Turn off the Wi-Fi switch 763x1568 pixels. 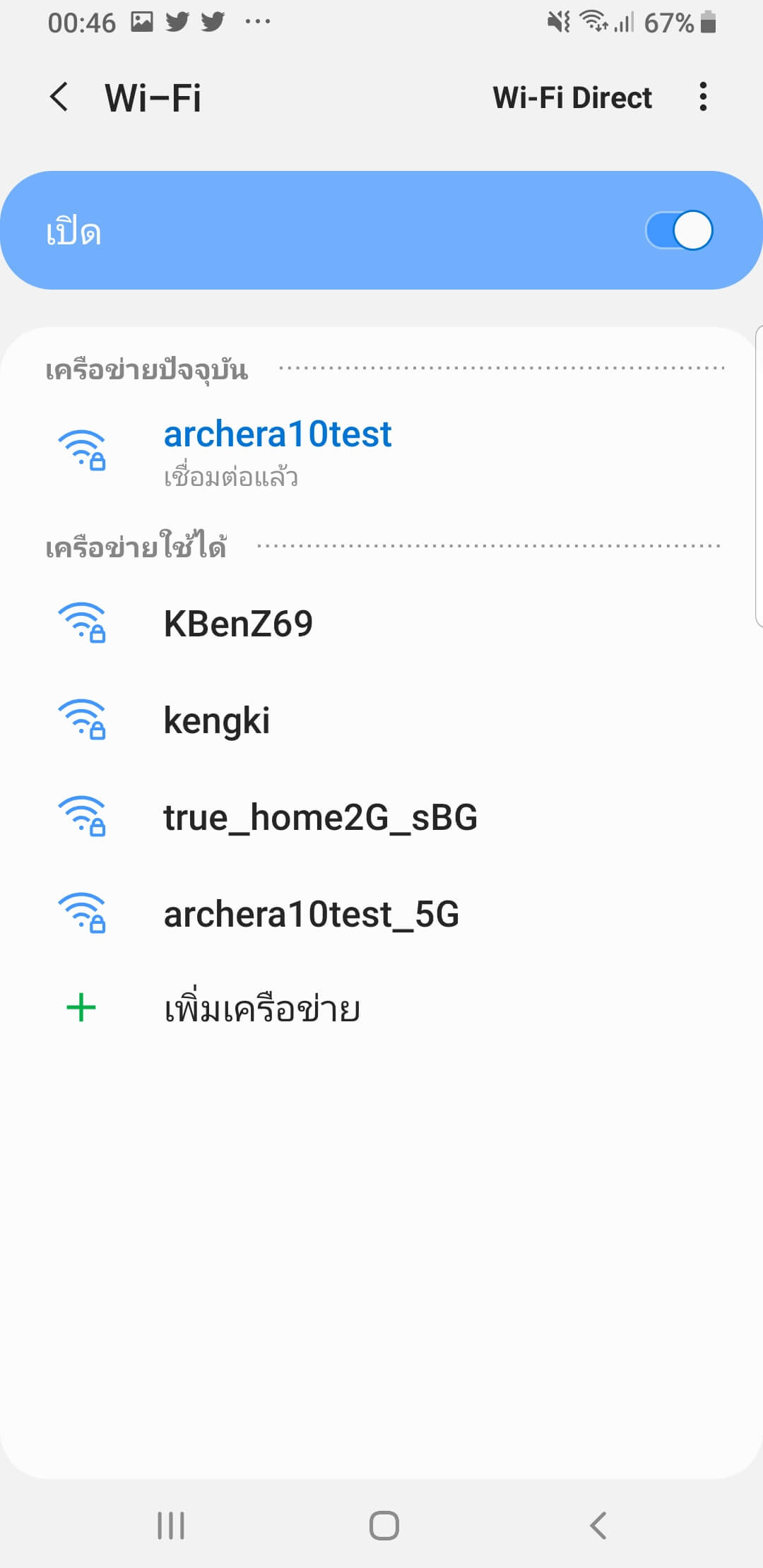[x=678, y=231]
